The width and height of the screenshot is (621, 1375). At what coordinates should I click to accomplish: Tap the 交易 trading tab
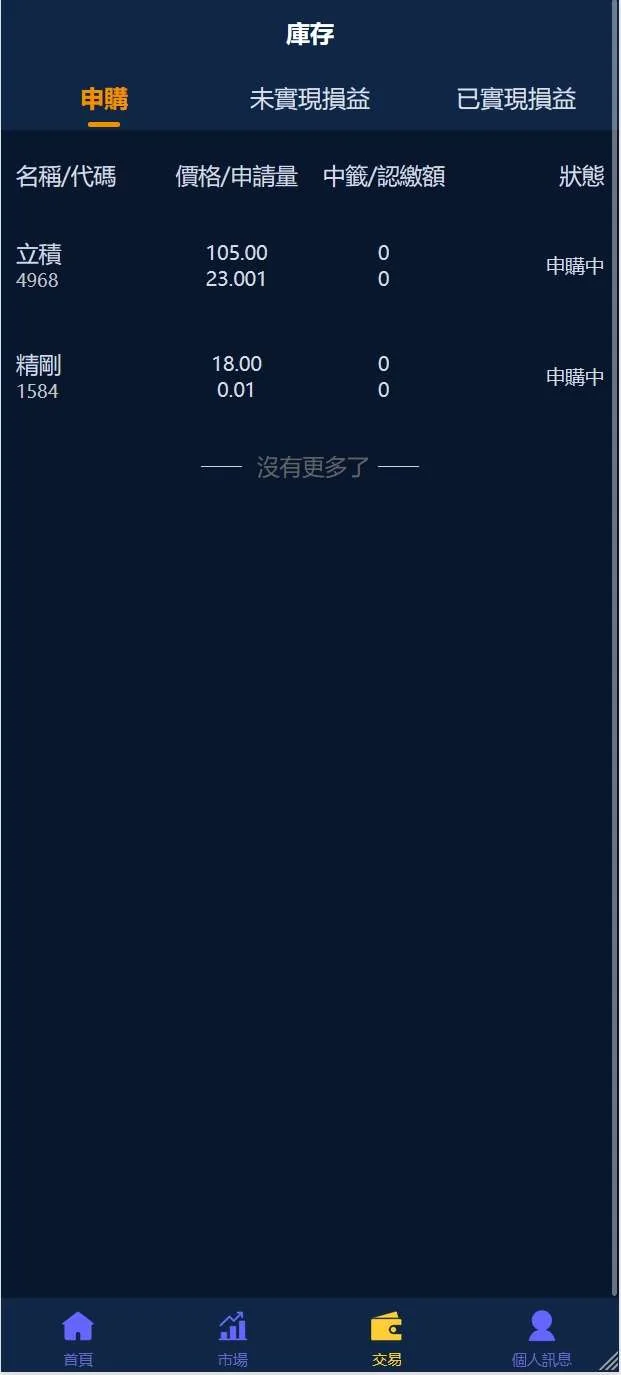point(387,1337)
